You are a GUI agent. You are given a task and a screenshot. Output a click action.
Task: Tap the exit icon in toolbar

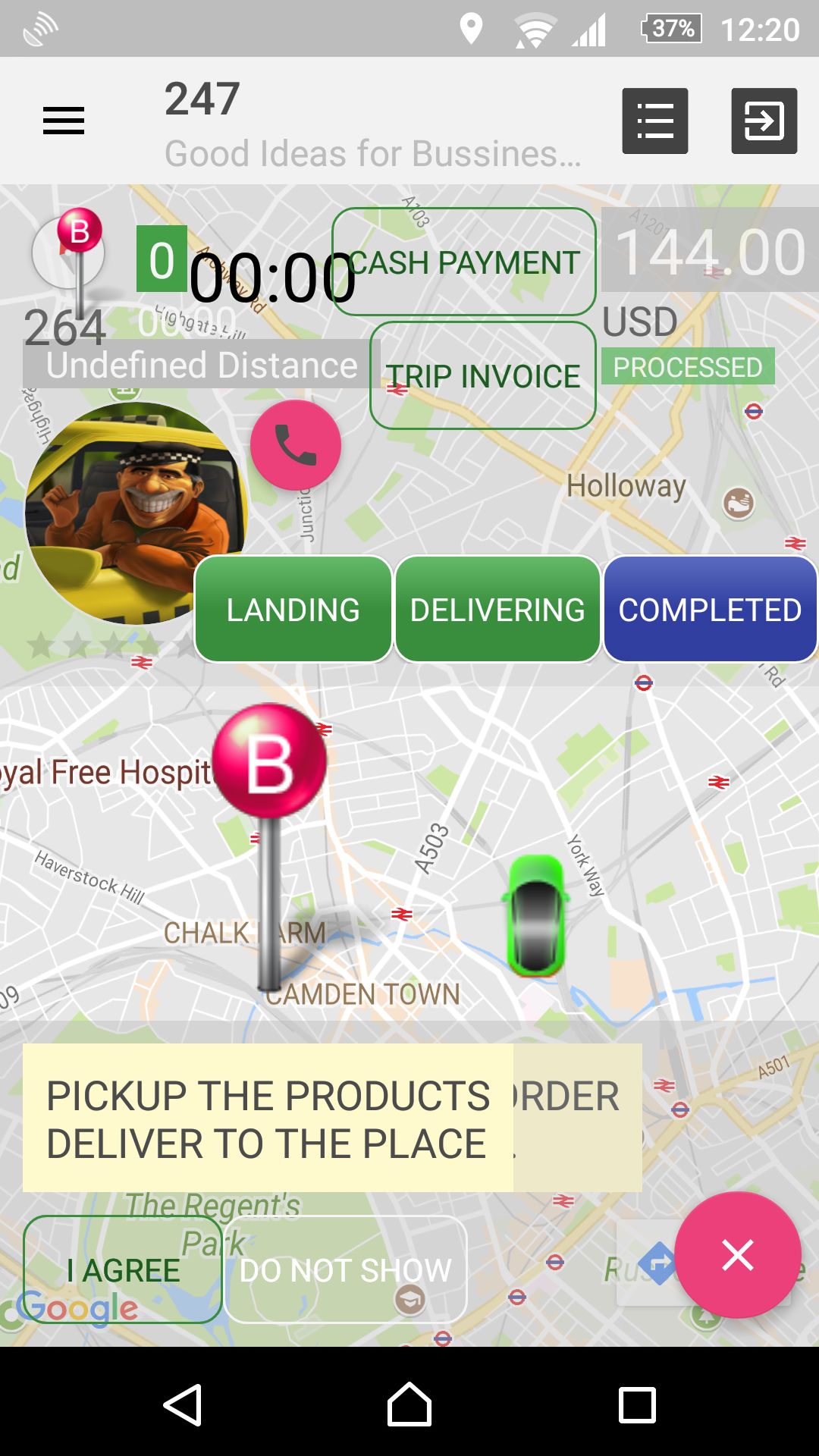pyautogui.click(x=764, y=121)
